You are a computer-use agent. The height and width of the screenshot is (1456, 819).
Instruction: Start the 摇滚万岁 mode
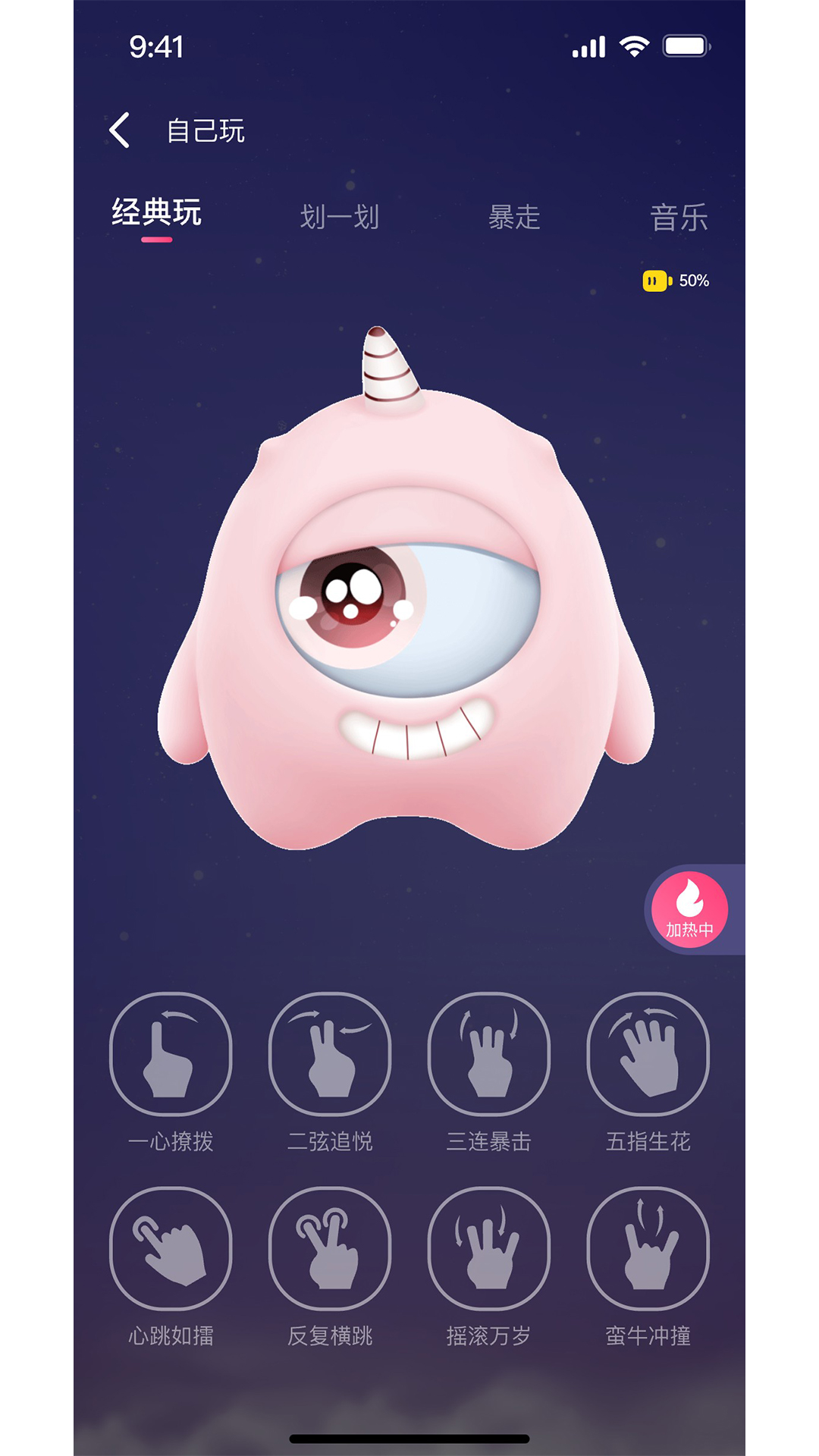click(x=489, y=1248)
